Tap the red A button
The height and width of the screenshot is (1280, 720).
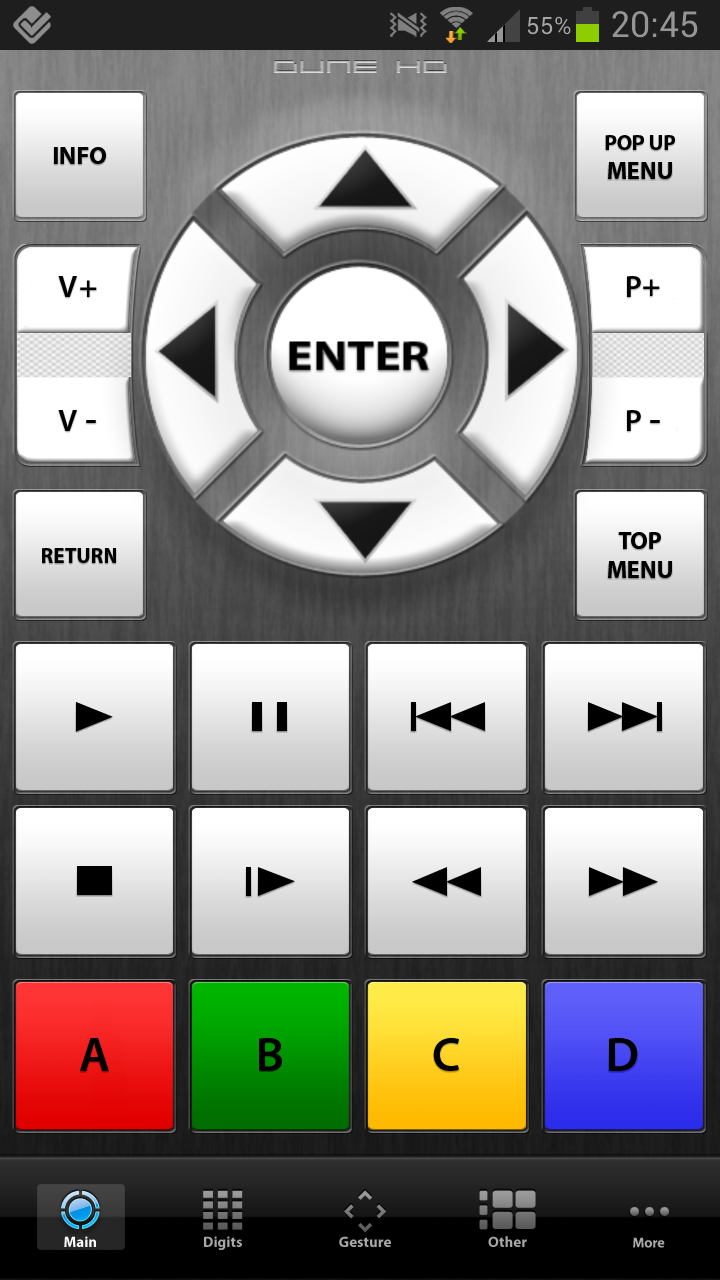94,1055
